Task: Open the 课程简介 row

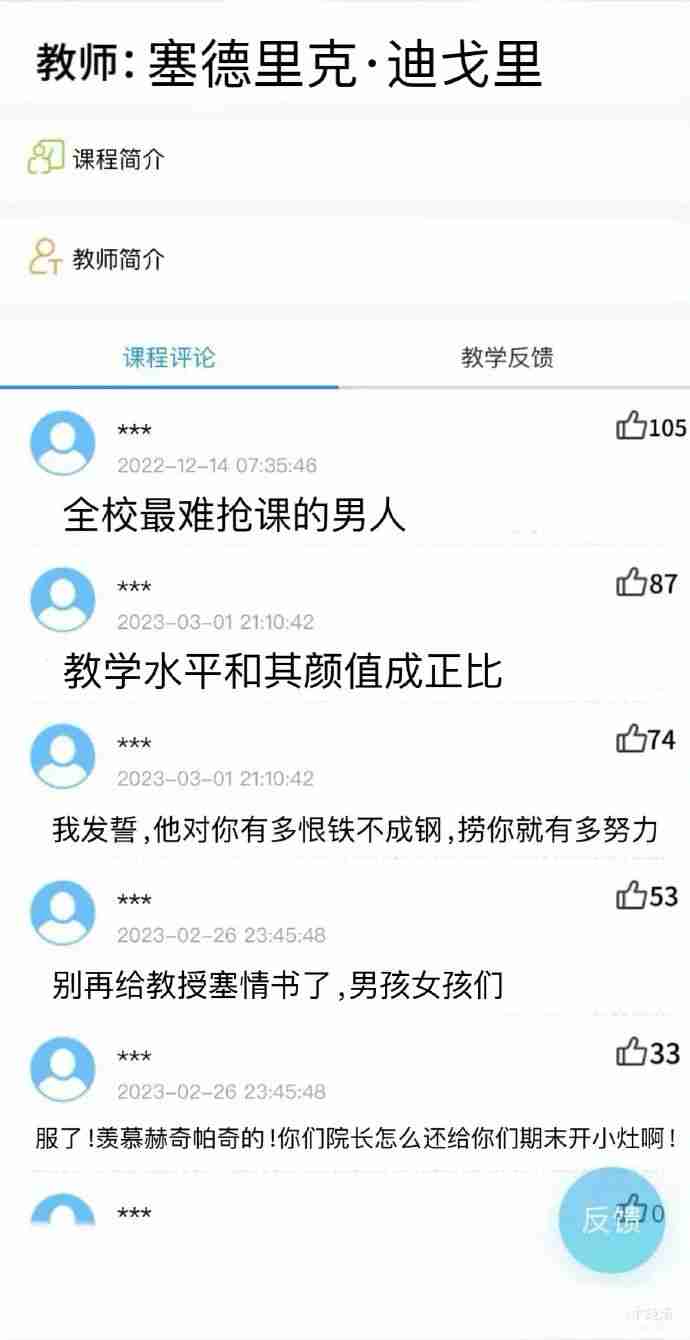Action: (118, 159)
